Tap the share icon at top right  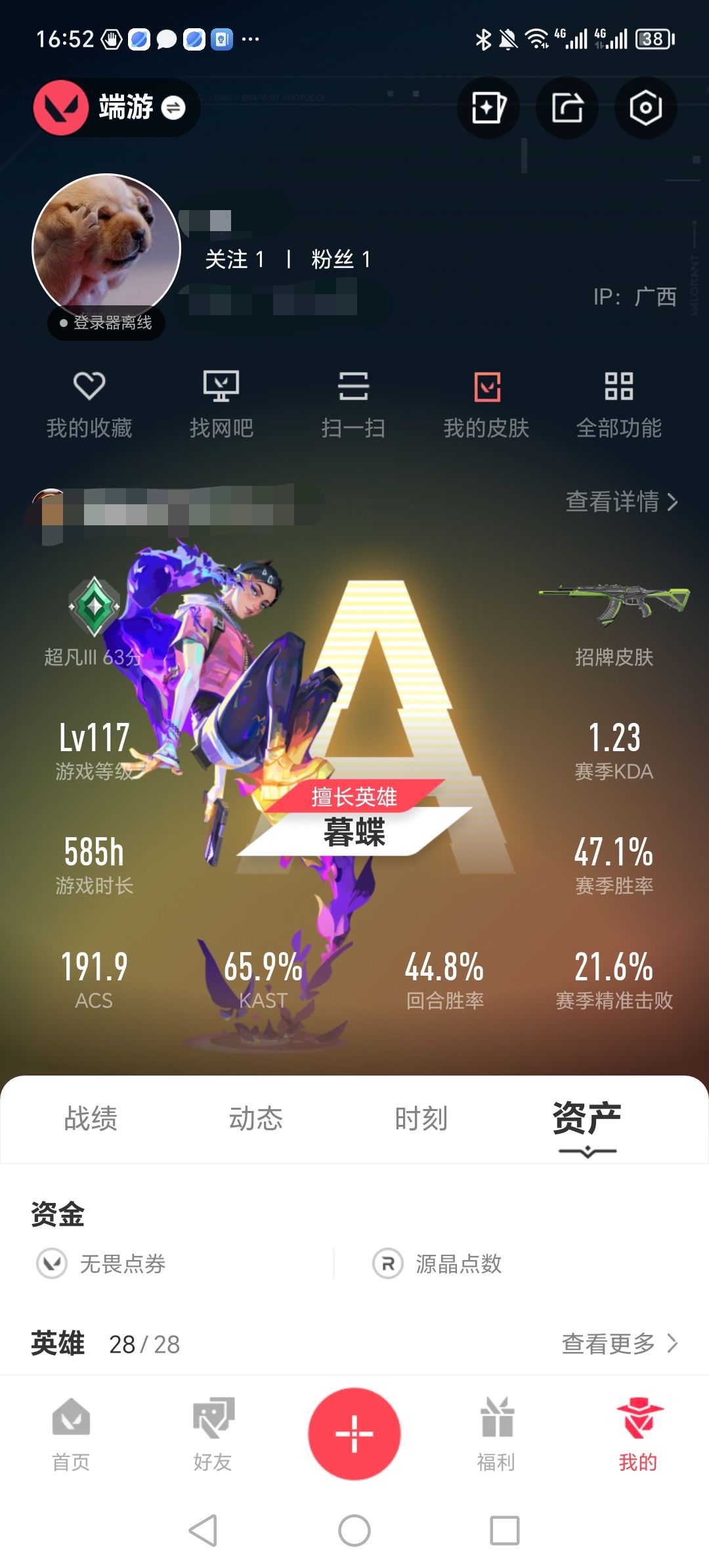tap(567, 108)
